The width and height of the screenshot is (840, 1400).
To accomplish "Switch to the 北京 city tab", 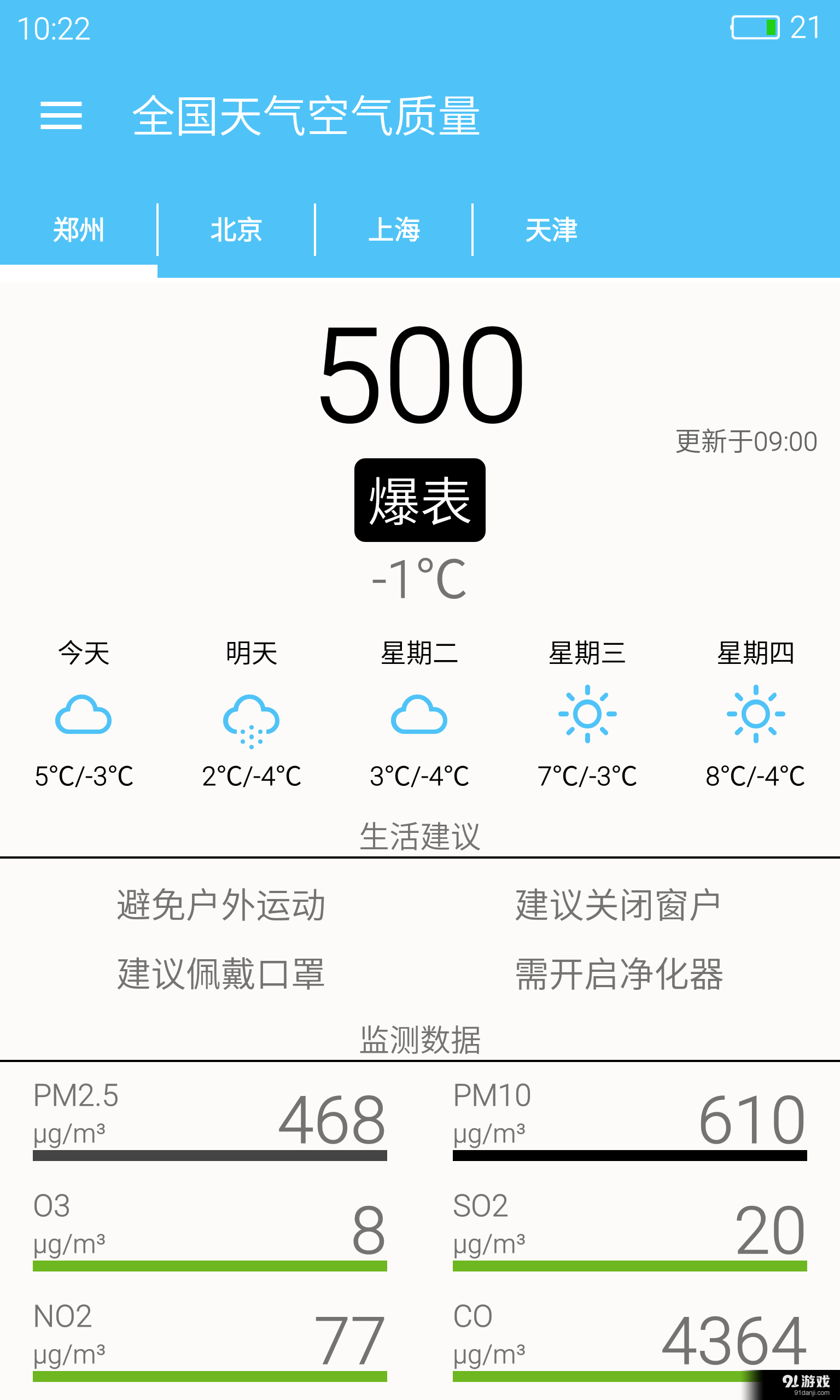I will click(x=236, y=229).
